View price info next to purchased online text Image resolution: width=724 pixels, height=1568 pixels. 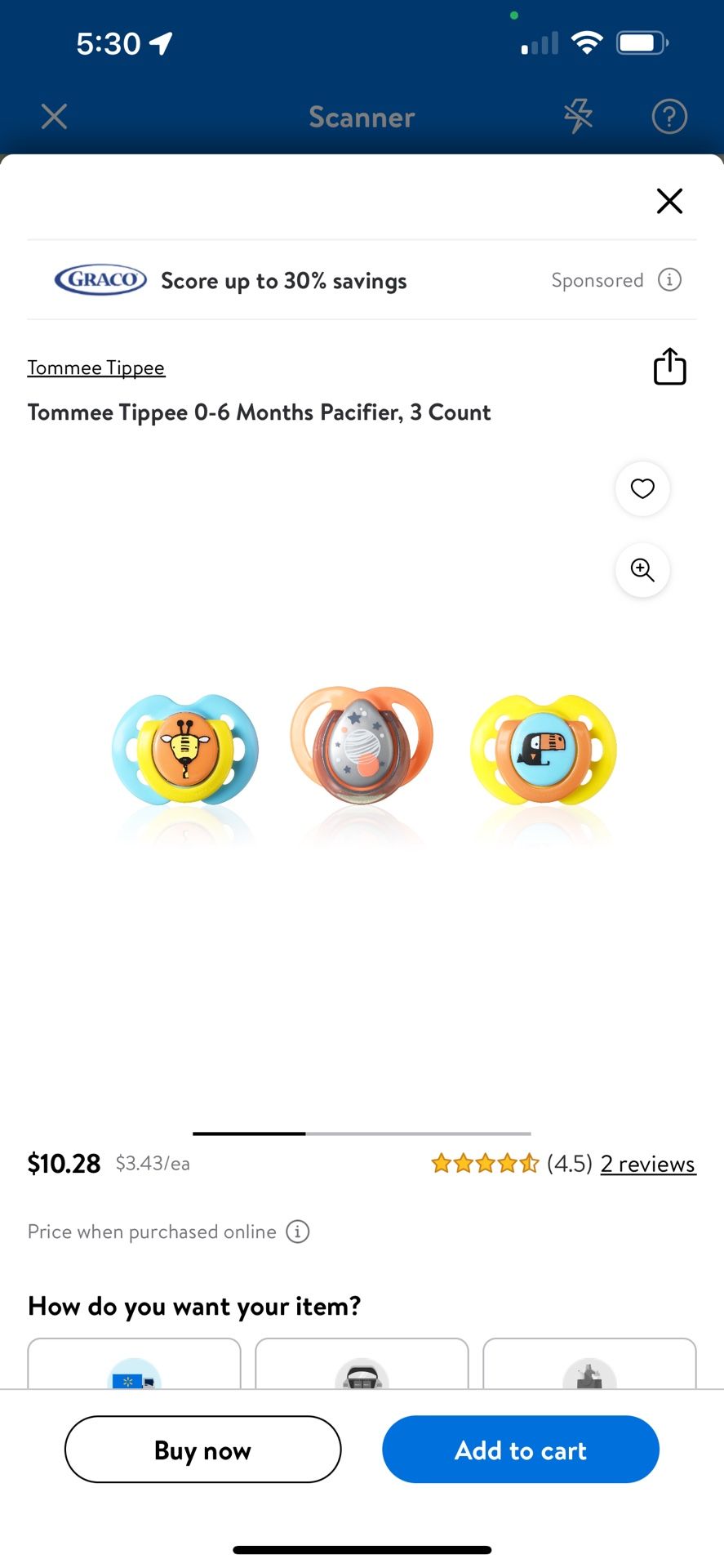coord(298,1232)
